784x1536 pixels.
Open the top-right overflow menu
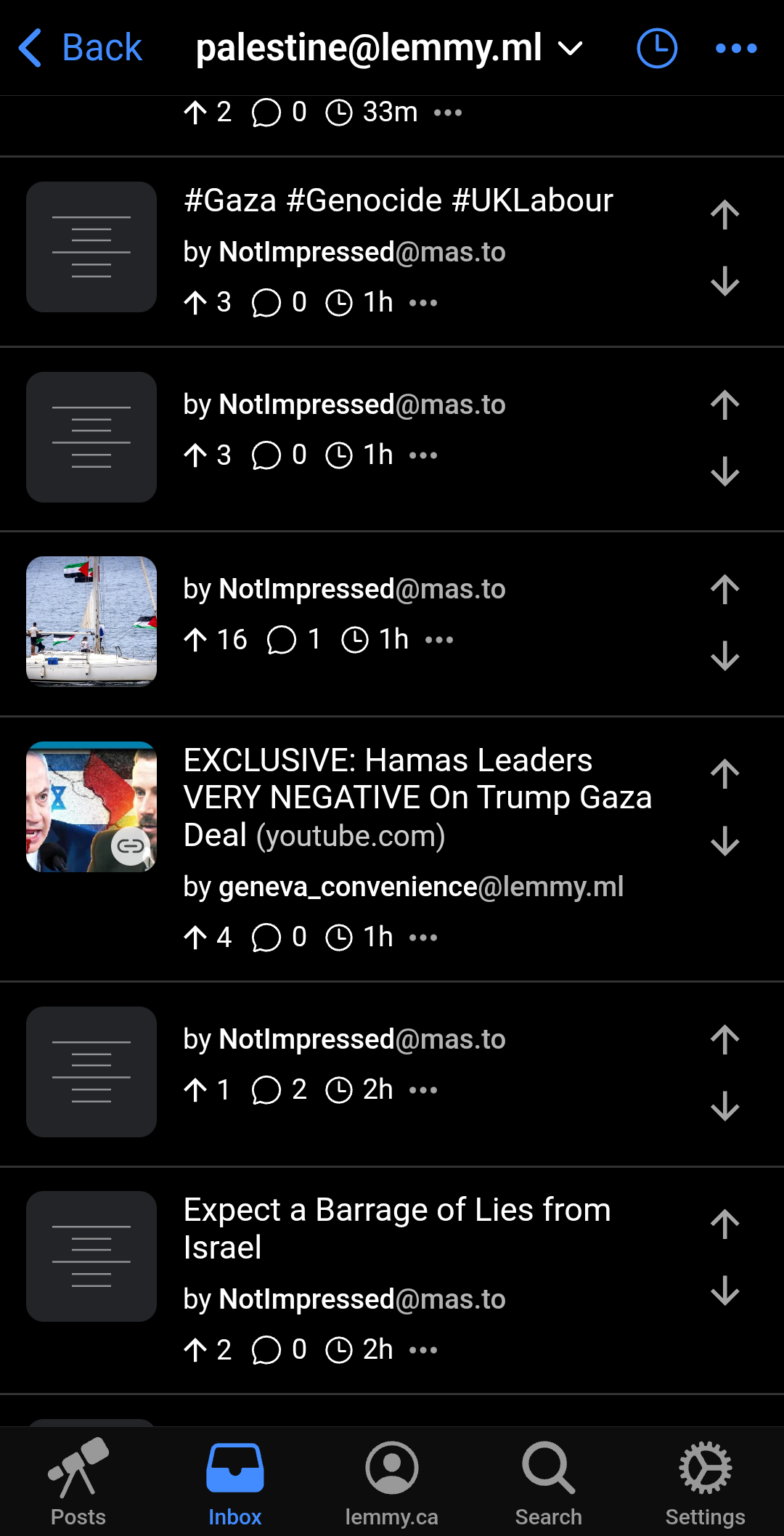coord(735,48)
